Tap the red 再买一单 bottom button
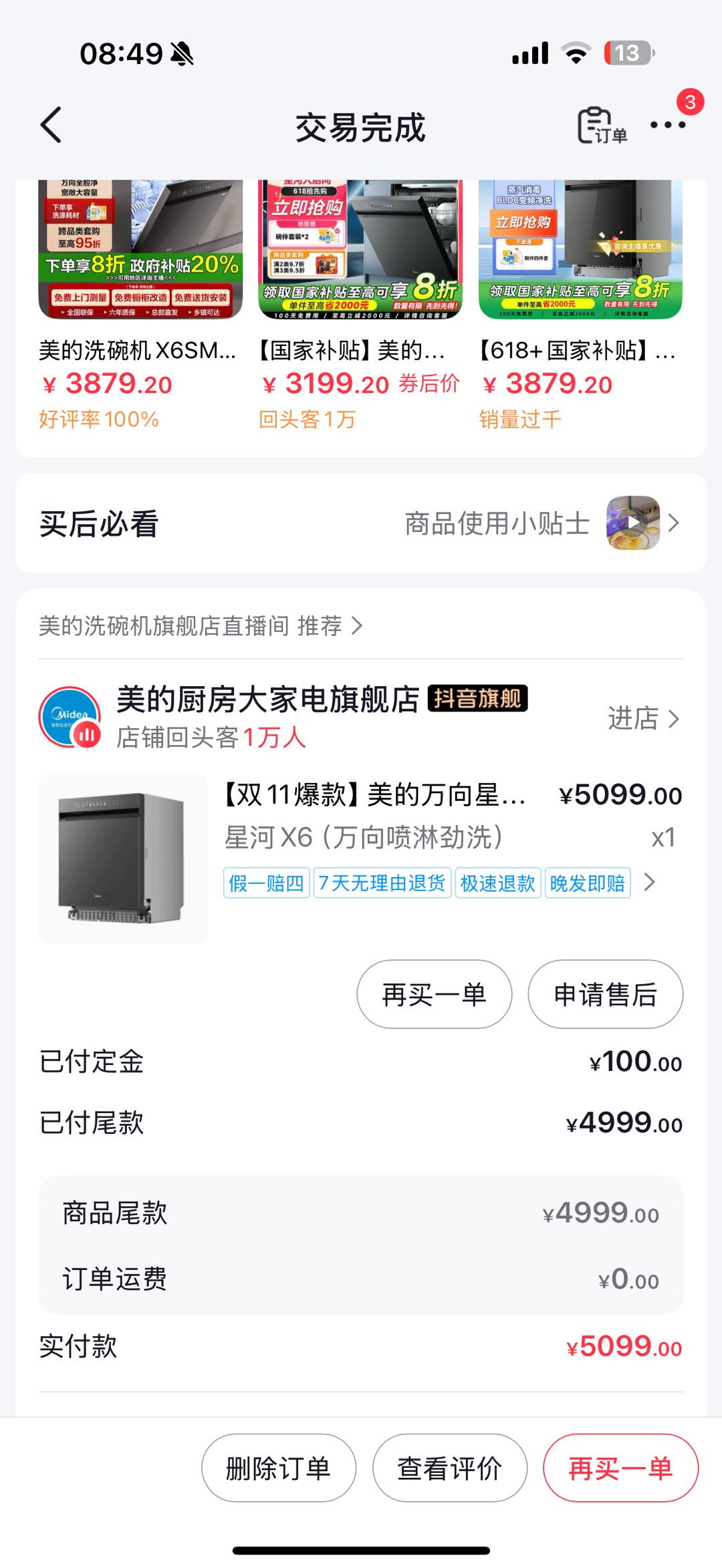This screenshot has width=722, height=1568. tap(620, 1468)
